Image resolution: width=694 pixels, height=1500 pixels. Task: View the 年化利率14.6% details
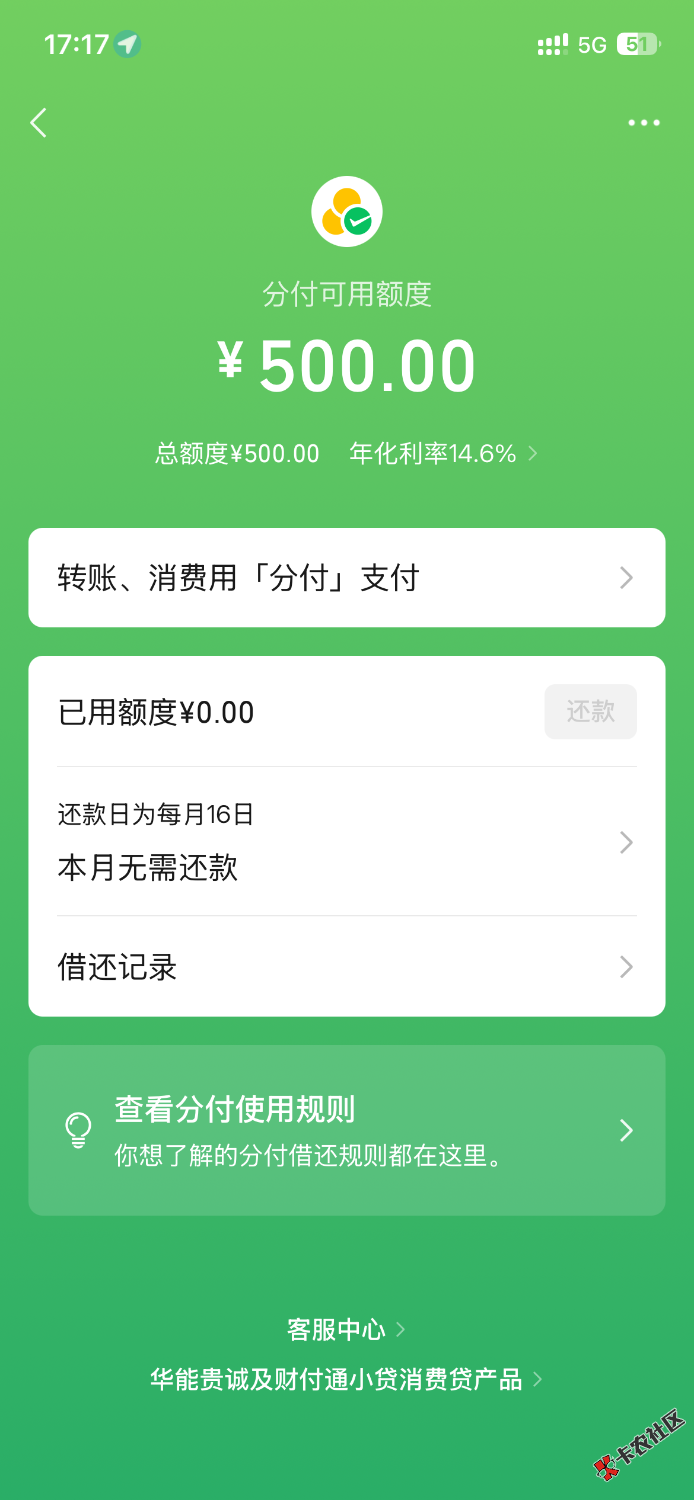coord(442,454)
